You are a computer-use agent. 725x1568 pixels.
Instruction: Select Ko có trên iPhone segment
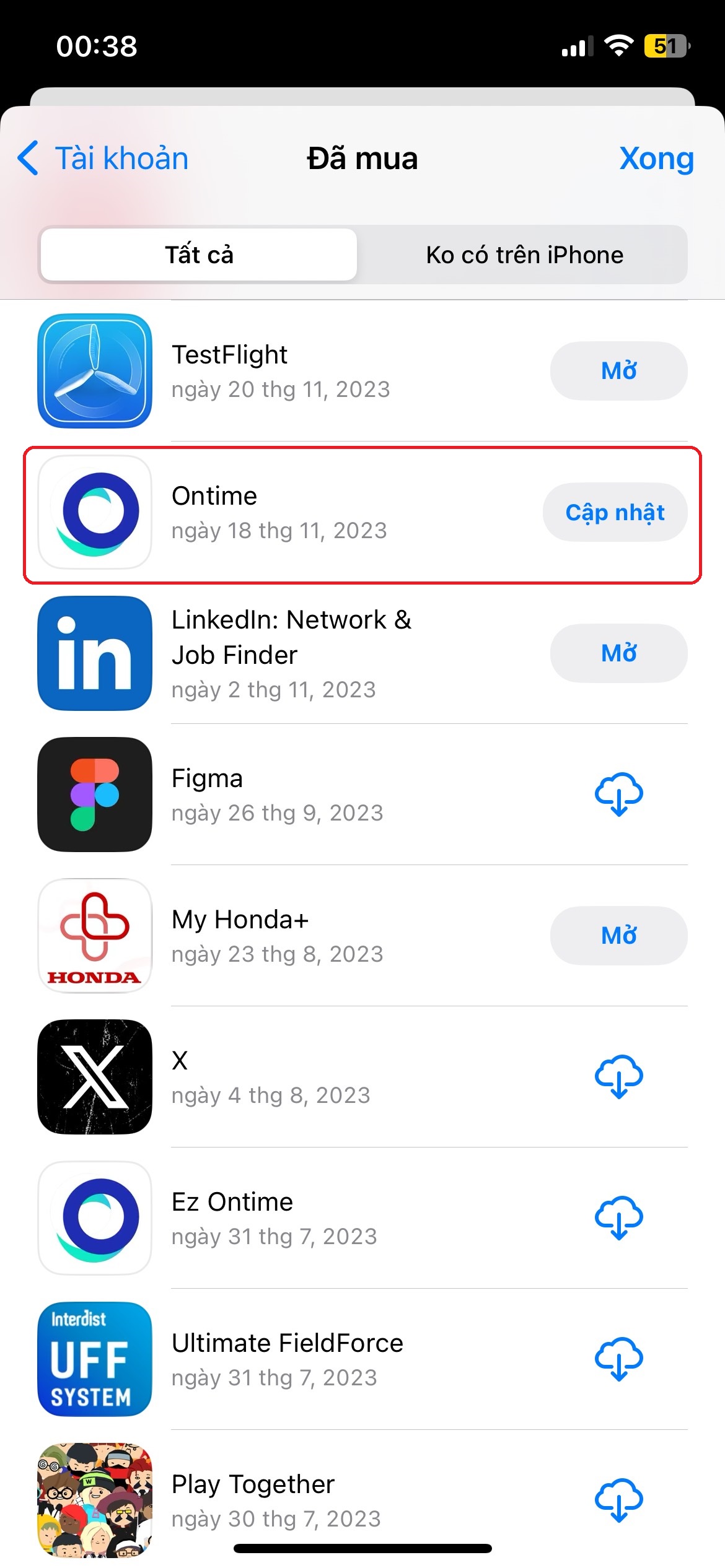click(524, 255)
